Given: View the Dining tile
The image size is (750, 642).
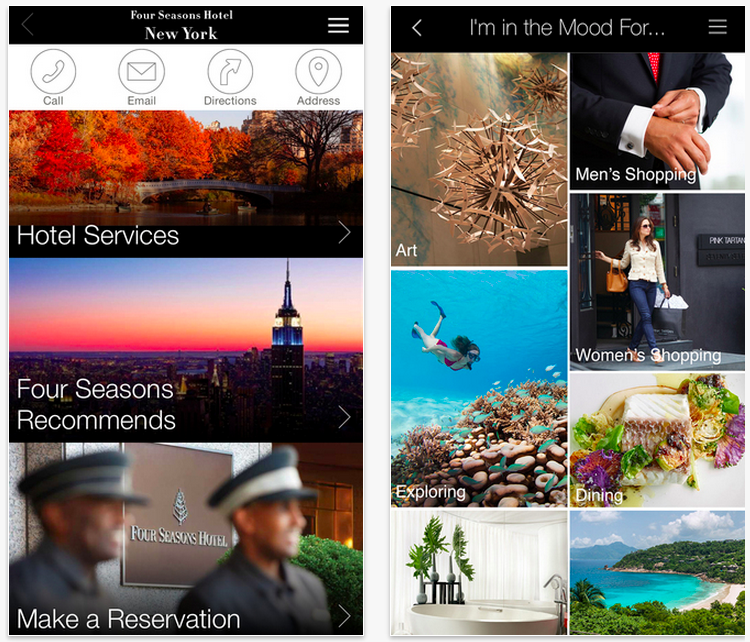Looking at the screenshot, I should click(x=650, y=440).
